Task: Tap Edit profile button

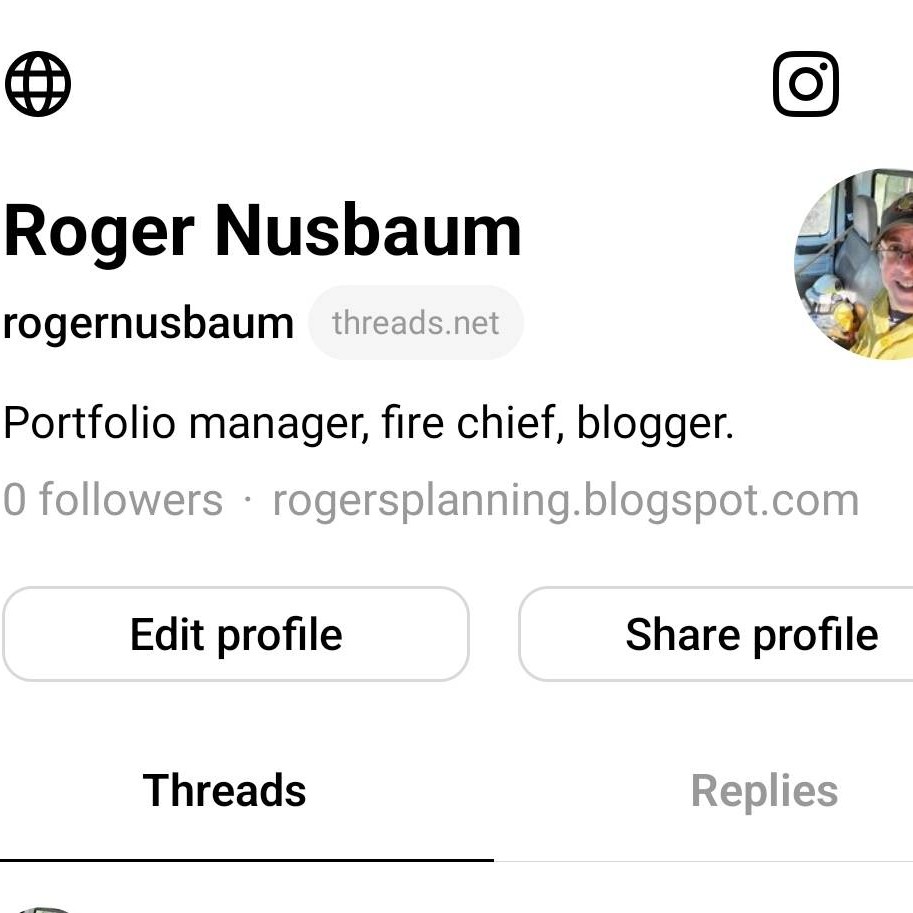Action: click(x=236, y=634)
